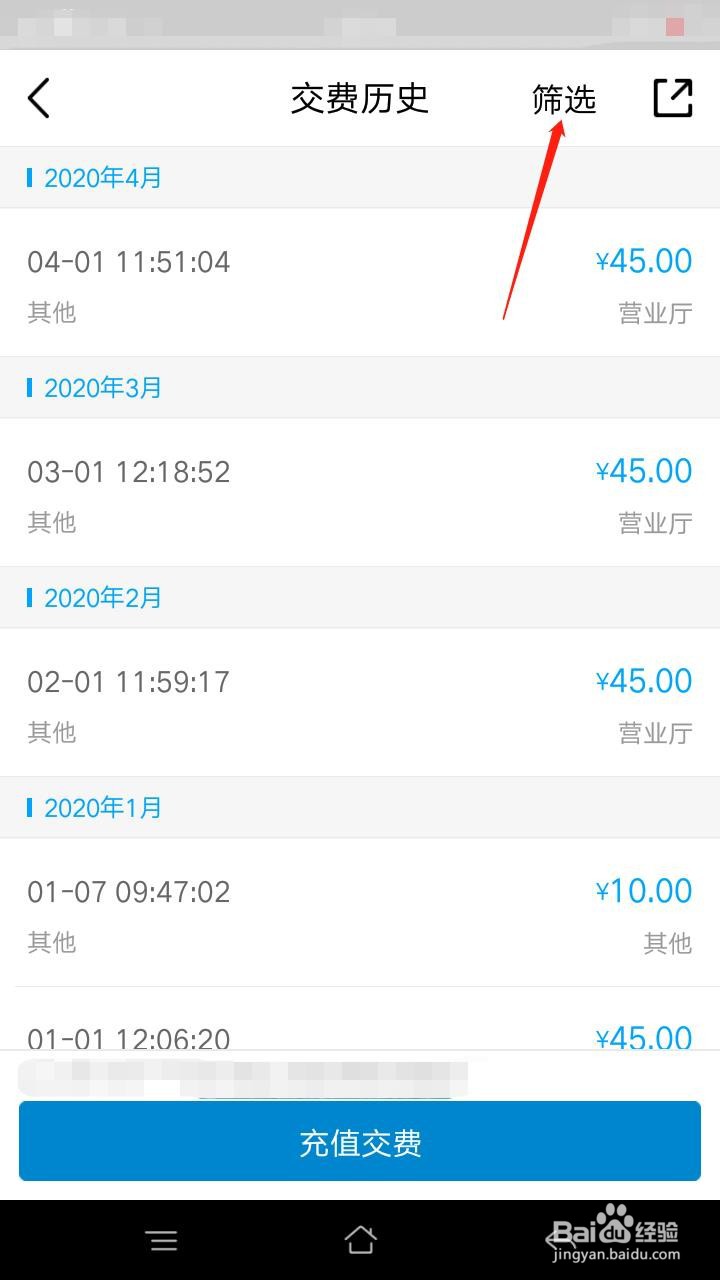
Task: Tap the 营业厅 label on April payment
Action: point(655,312)
